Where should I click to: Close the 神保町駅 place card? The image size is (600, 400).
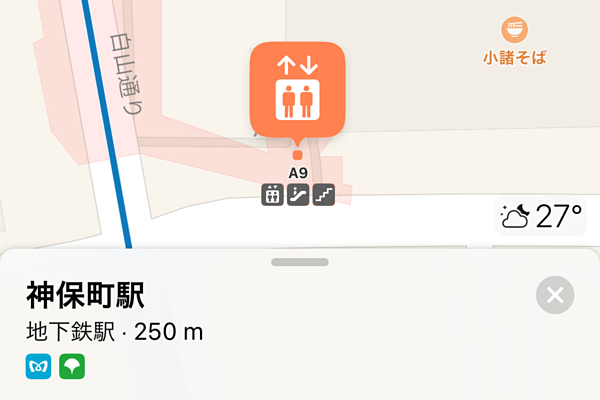click(x=555, y=295)
